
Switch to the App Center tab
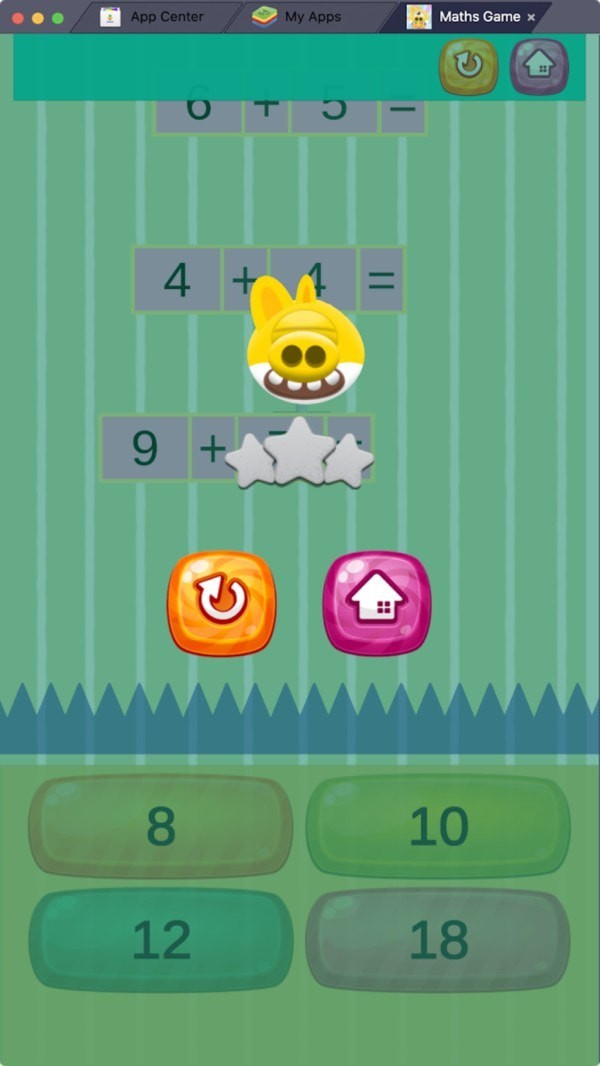153,16
